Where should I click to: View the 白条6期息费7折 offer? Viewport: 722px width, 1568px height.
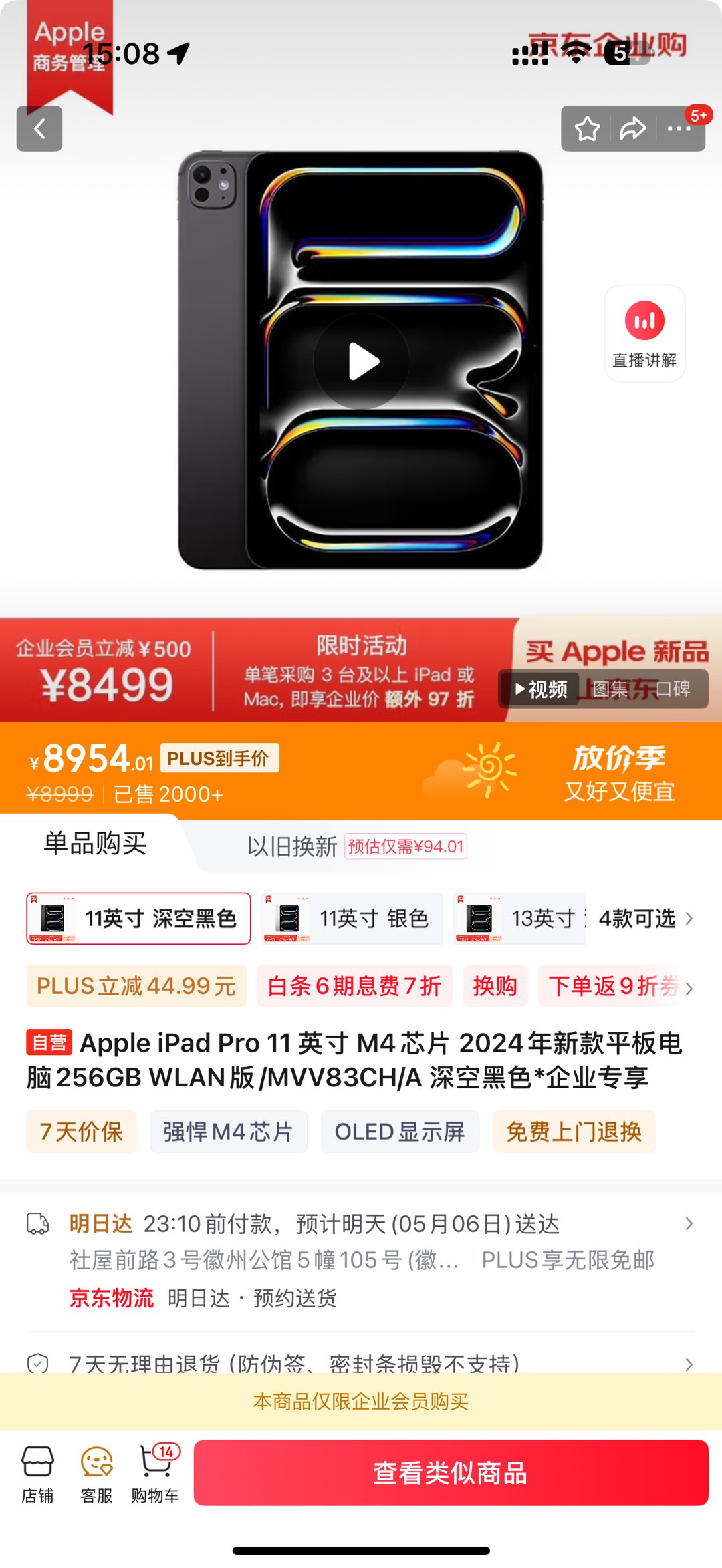(354, 985)
